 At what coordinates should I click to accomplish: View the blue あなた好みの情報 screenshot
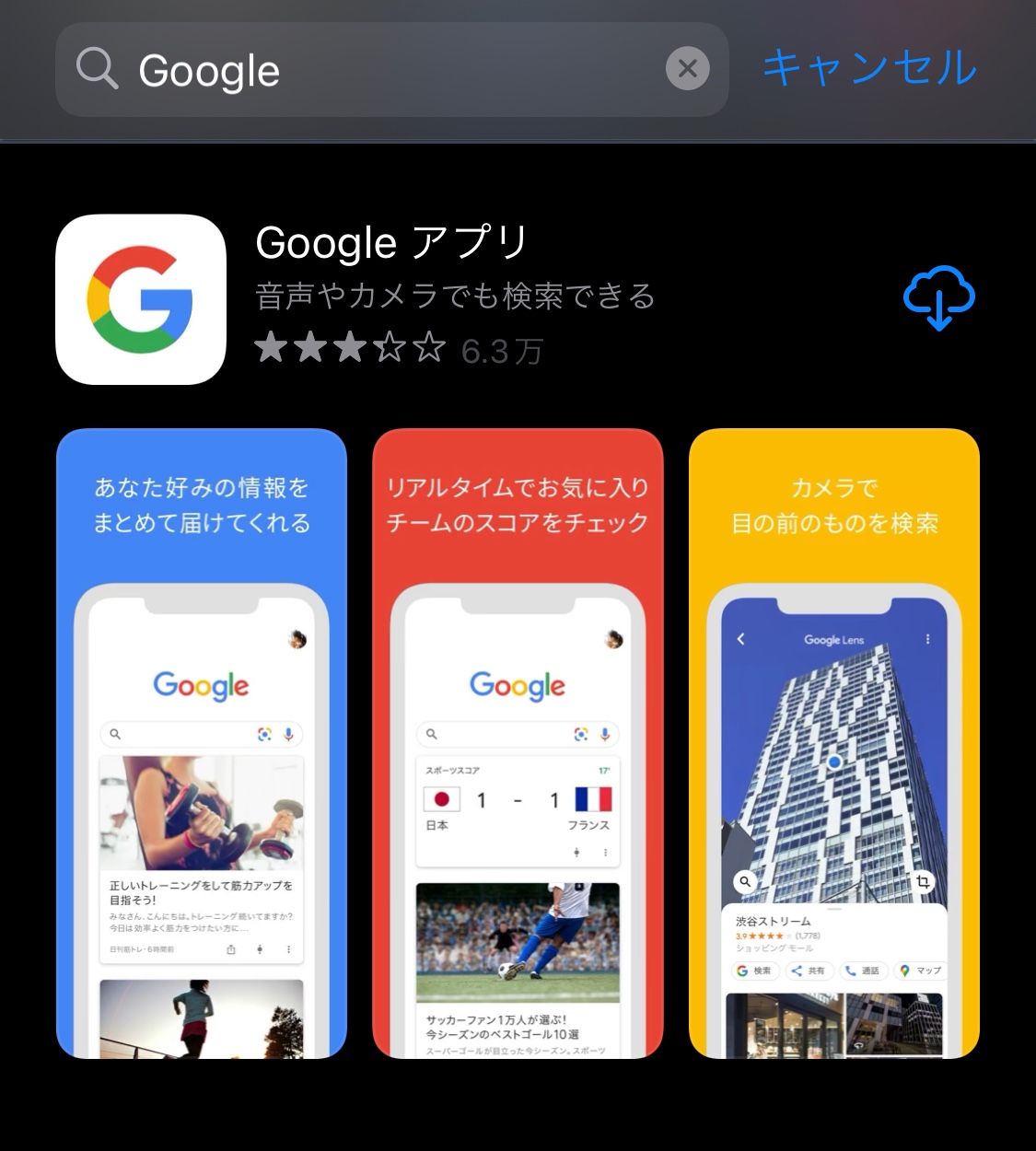point(202,743)
